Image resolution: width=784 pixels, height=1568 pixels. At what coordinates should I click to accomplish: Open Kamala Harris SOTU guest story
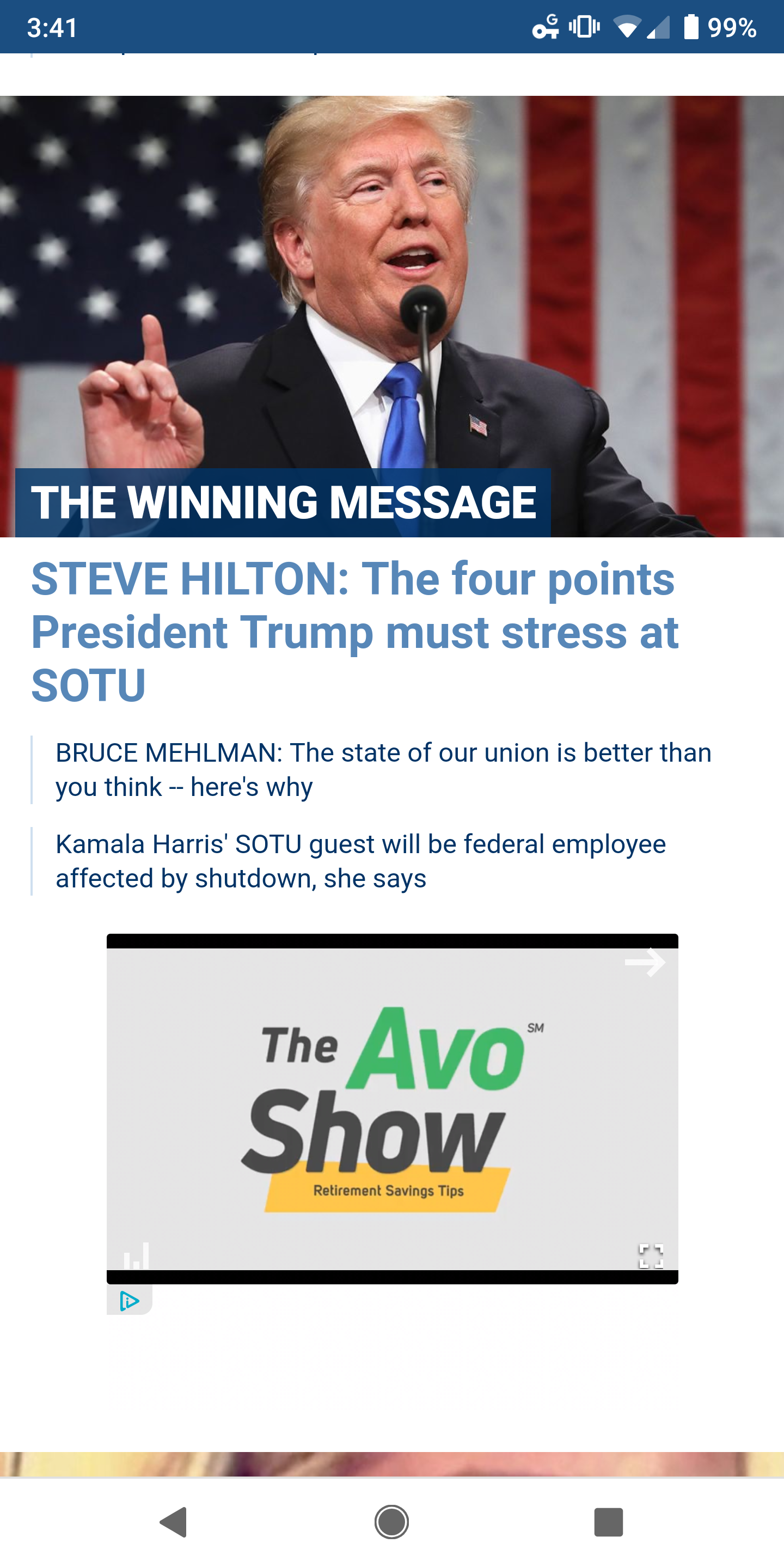[x=361, y=861]
